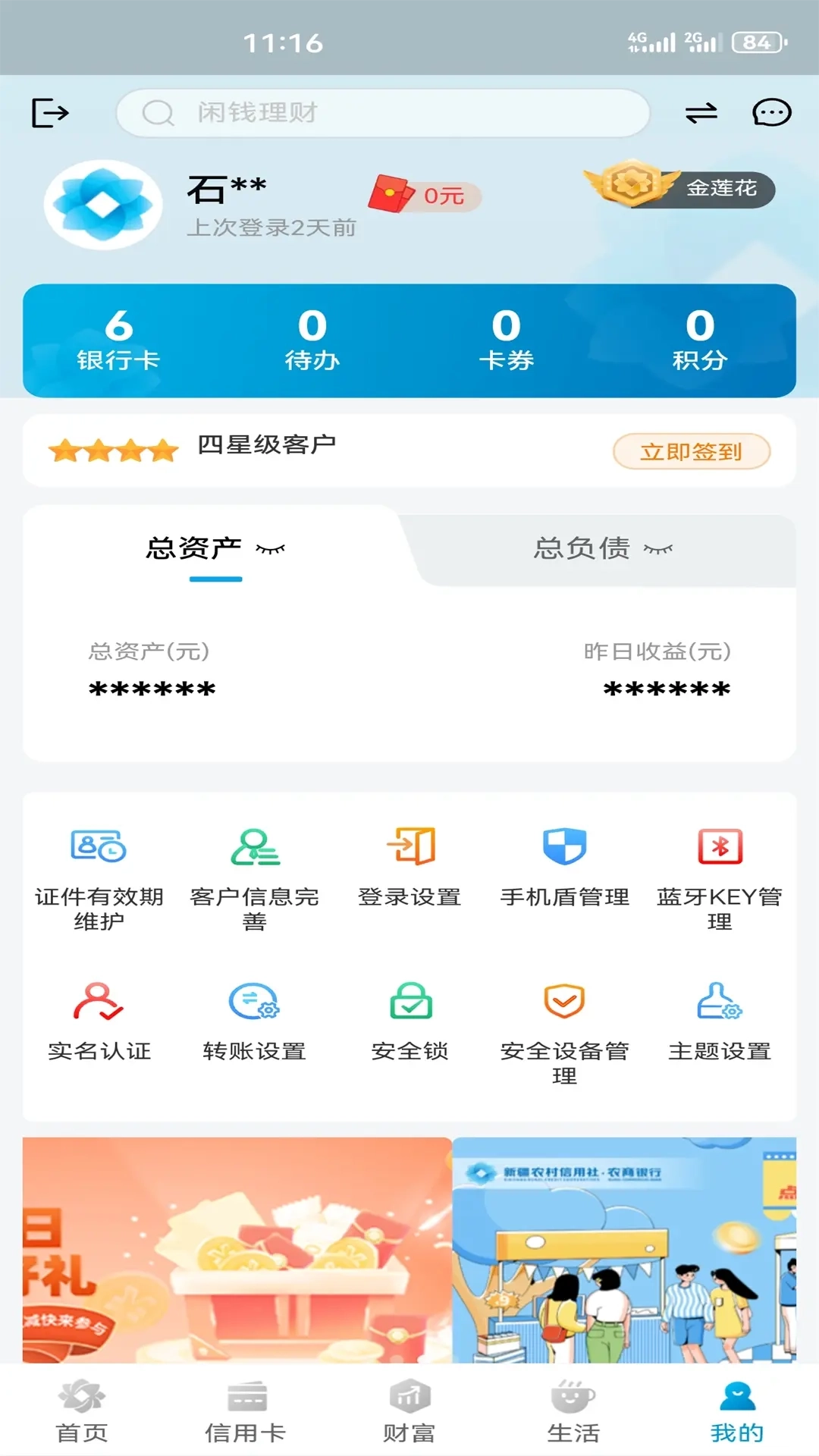Open the message chat bubble icon

pyautogui.click(x=771, y=112)
